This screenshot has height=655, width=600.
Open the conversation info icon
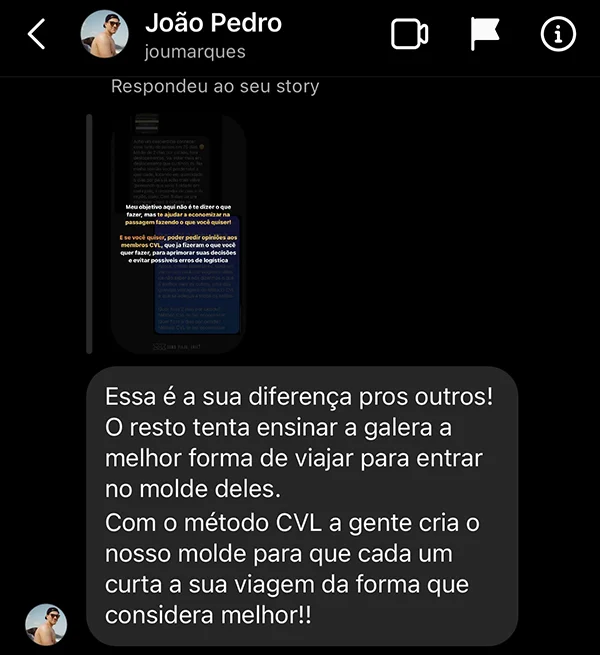point(557,35)
